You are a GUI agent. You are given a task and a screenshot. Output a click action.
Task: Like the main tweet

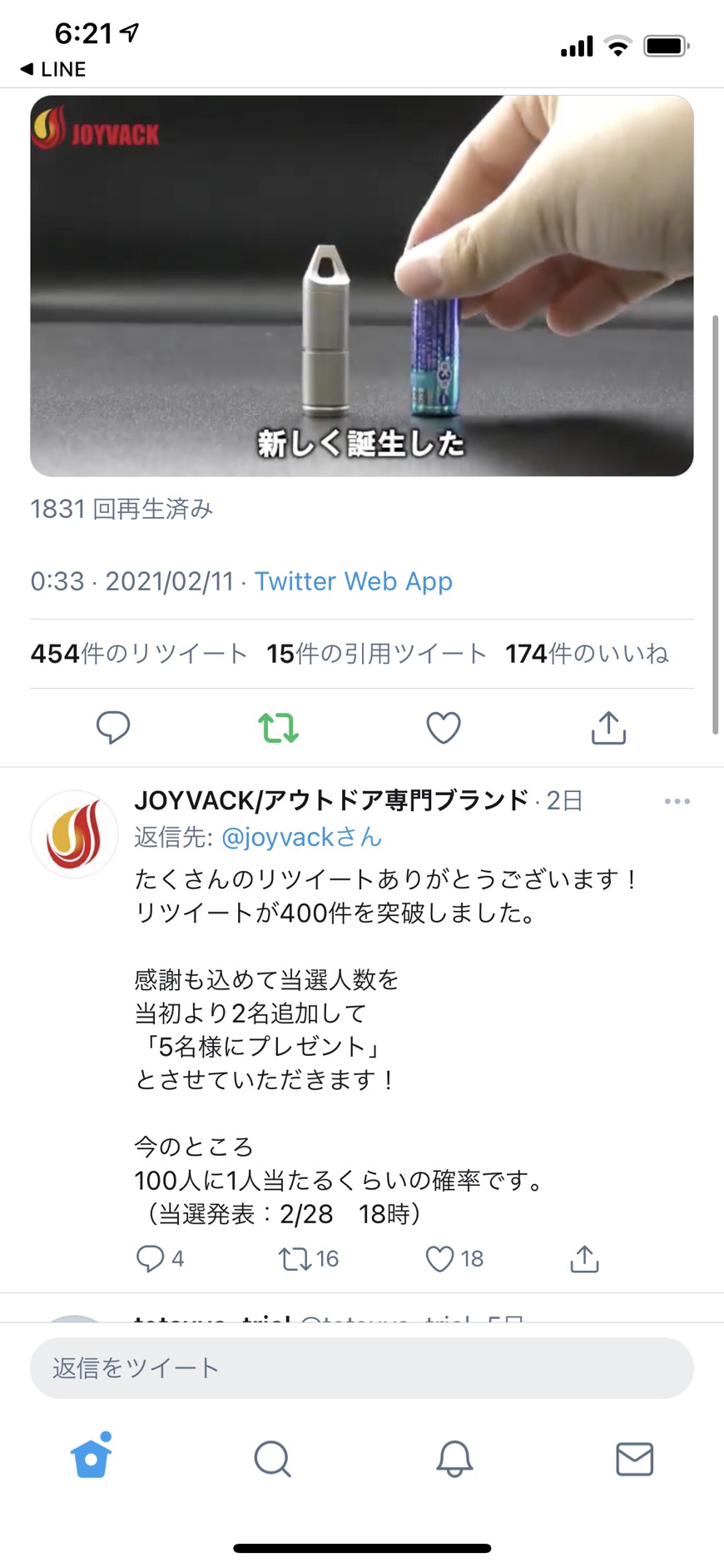click(x=444, y=727)
